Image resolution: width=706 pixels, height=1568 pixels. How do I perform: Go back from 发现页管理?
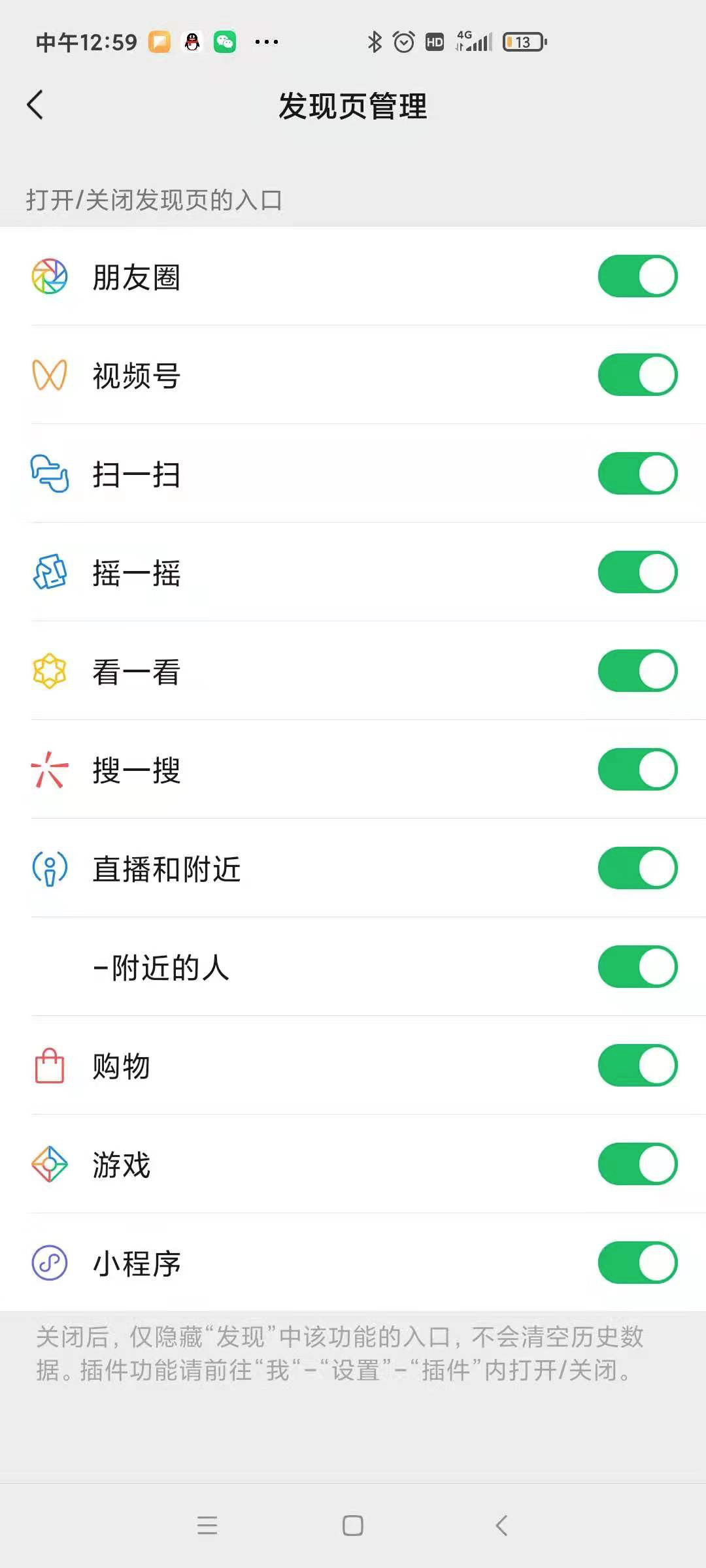35,105
